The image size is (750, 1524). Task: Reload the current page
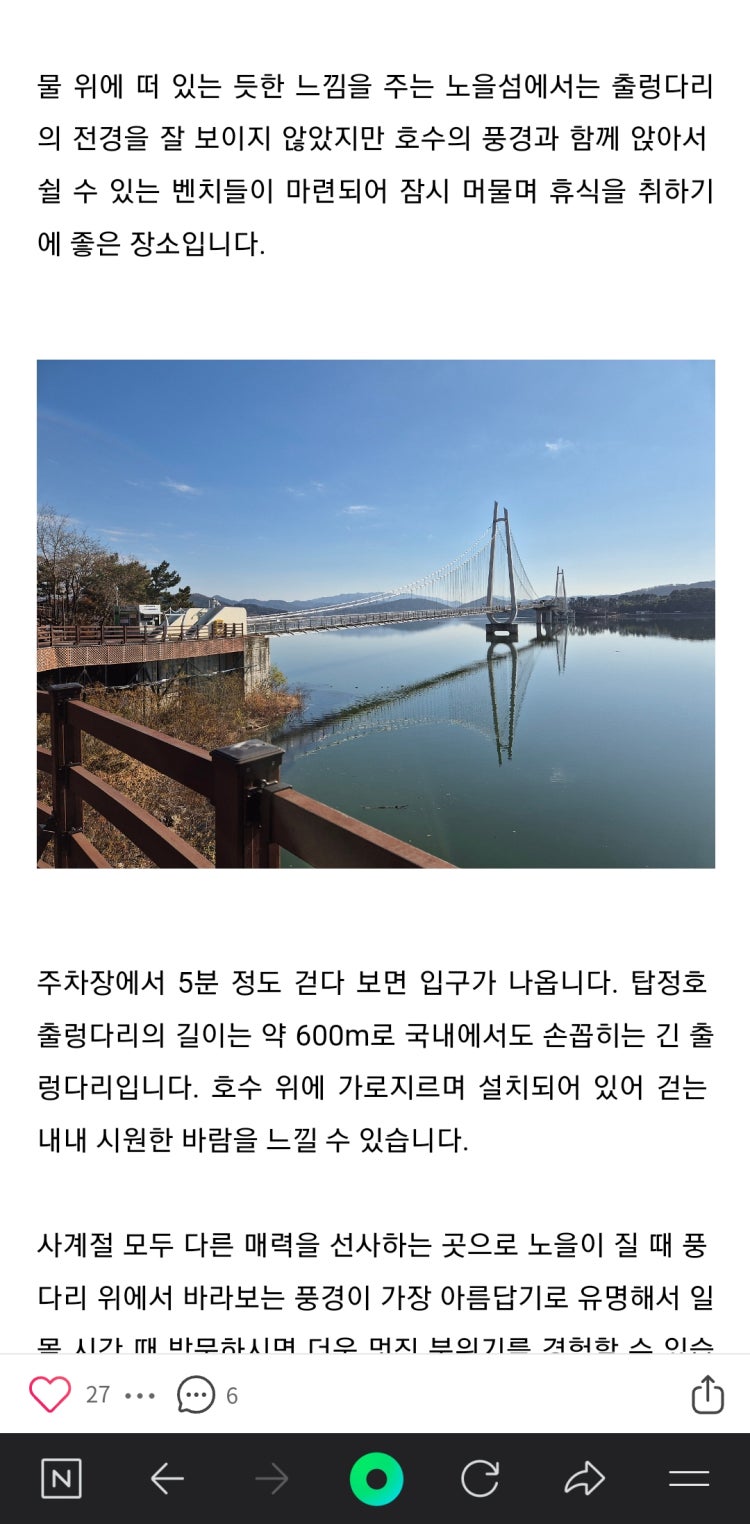point(480,1479)
